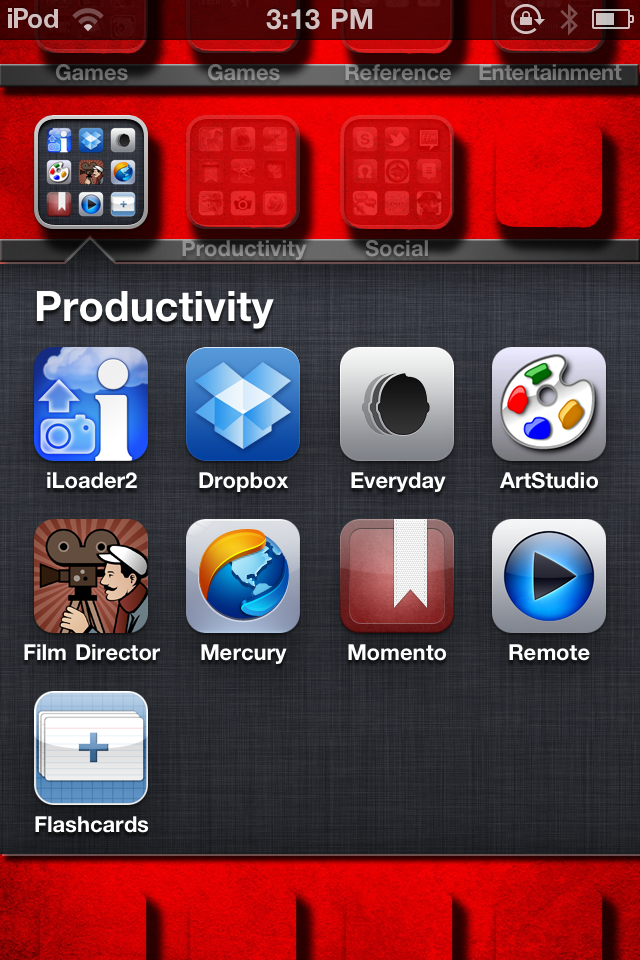Image resolution: width=640 pixels, height=960 pixels.
Task: Open the Flashcards app
Action: (91, 748)
